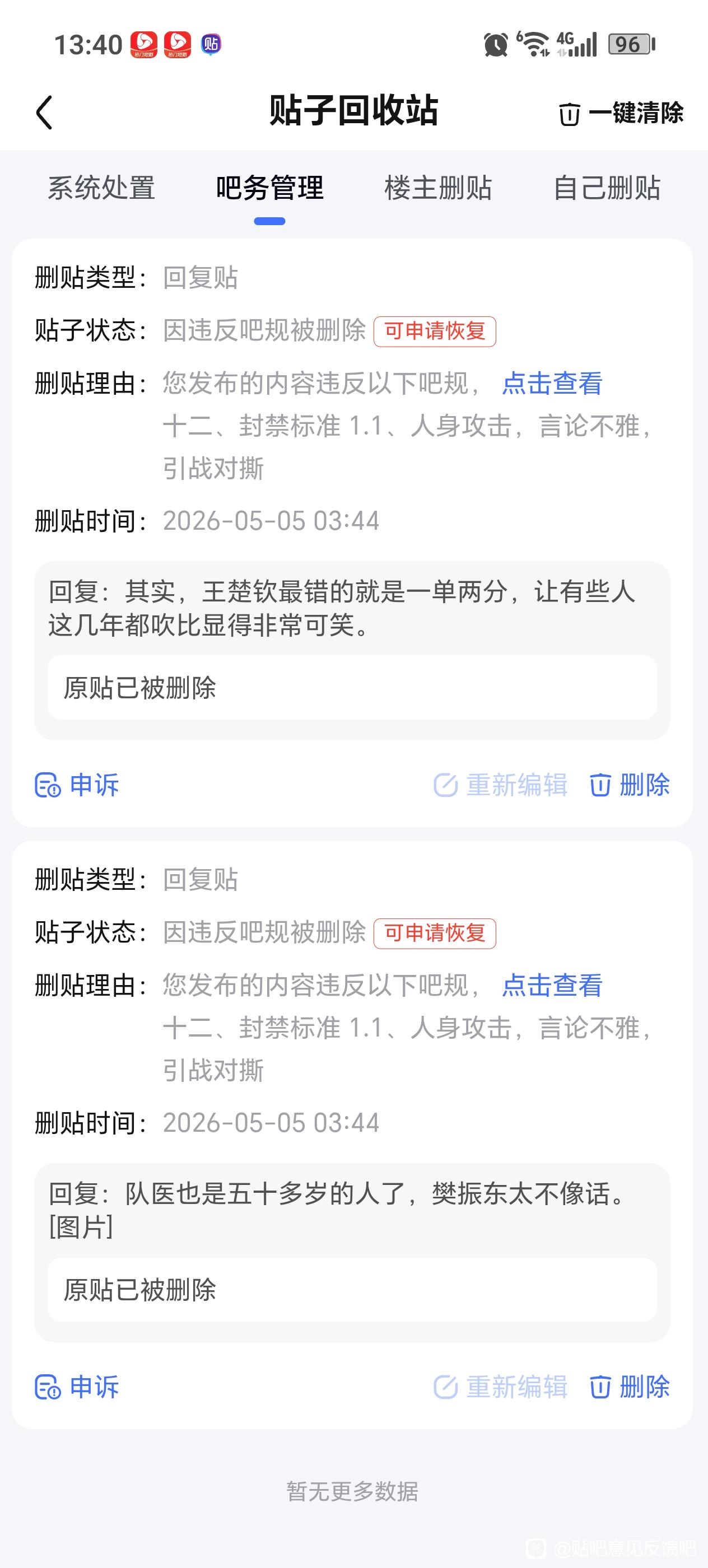The width and height of the screenshot is (708, 1568).
Task: Tap 重新编辑 under the 队医 reply
Action: tap(500, 1387)
